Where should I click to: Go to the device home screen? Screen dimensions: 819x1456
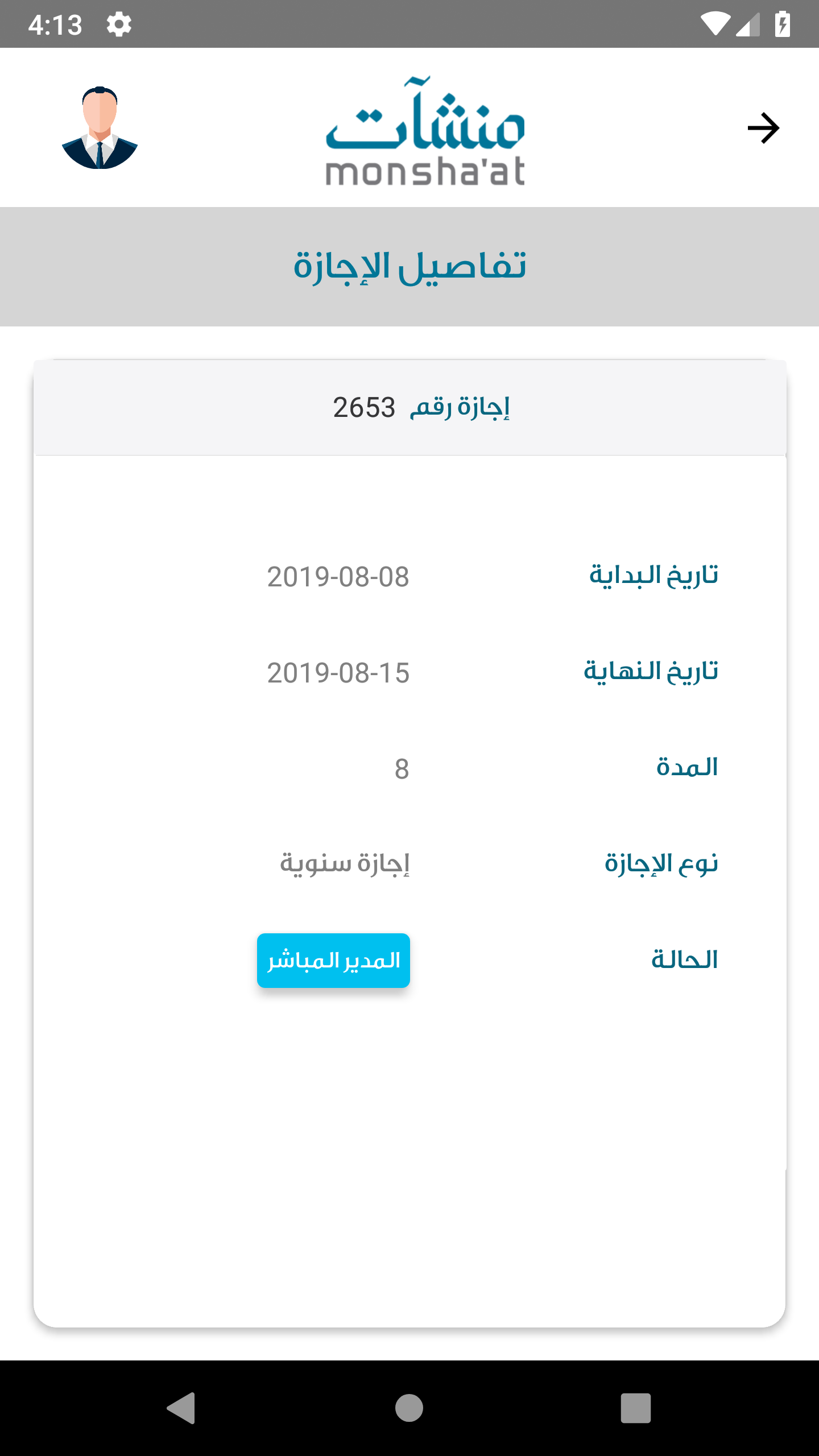409,1408
